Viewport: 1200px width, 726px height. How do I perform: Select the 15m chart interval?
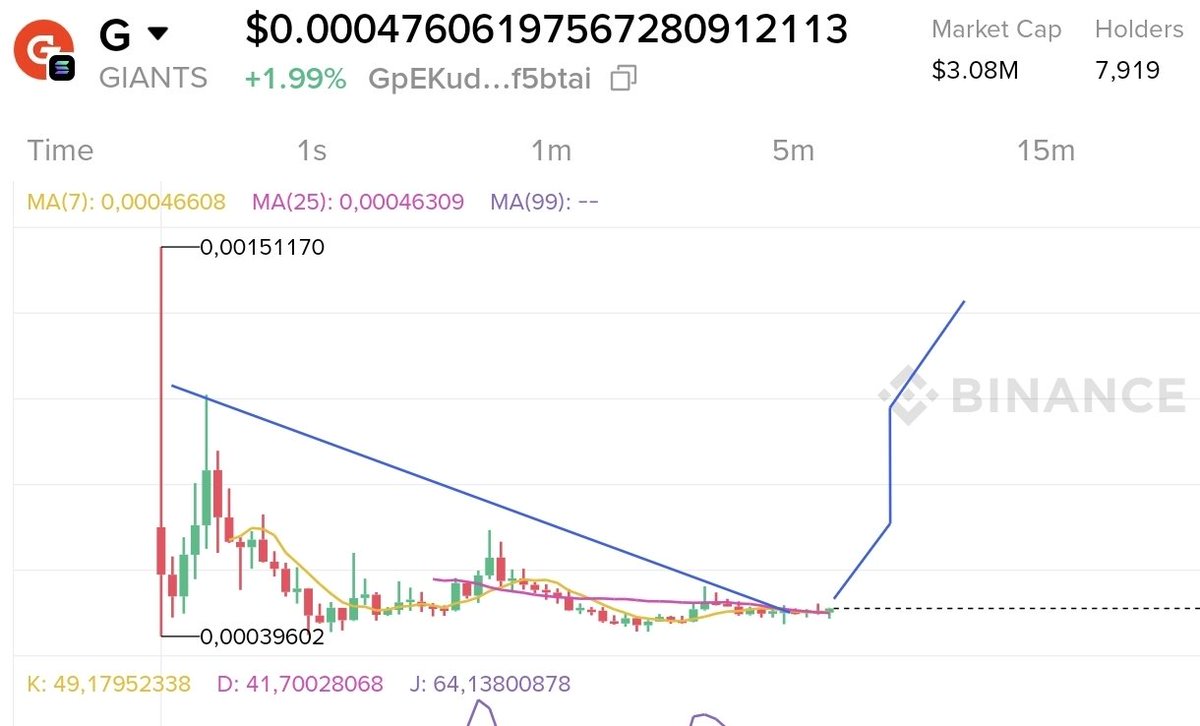(x=1046, y=151)
